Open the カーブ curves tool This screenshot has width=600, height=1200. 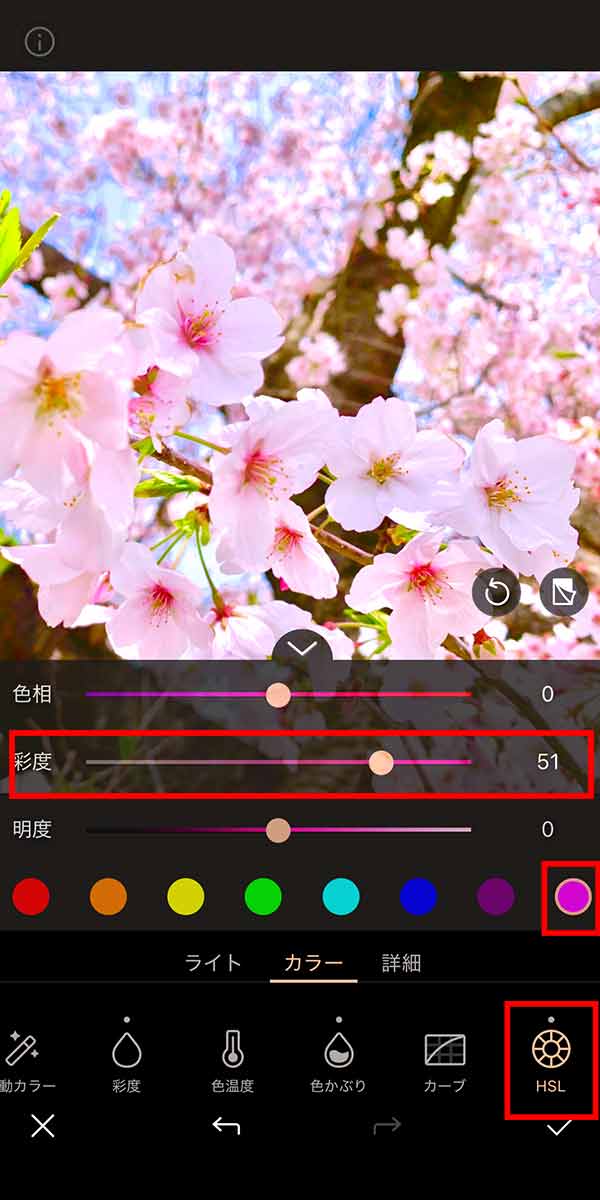(445, 1060)
